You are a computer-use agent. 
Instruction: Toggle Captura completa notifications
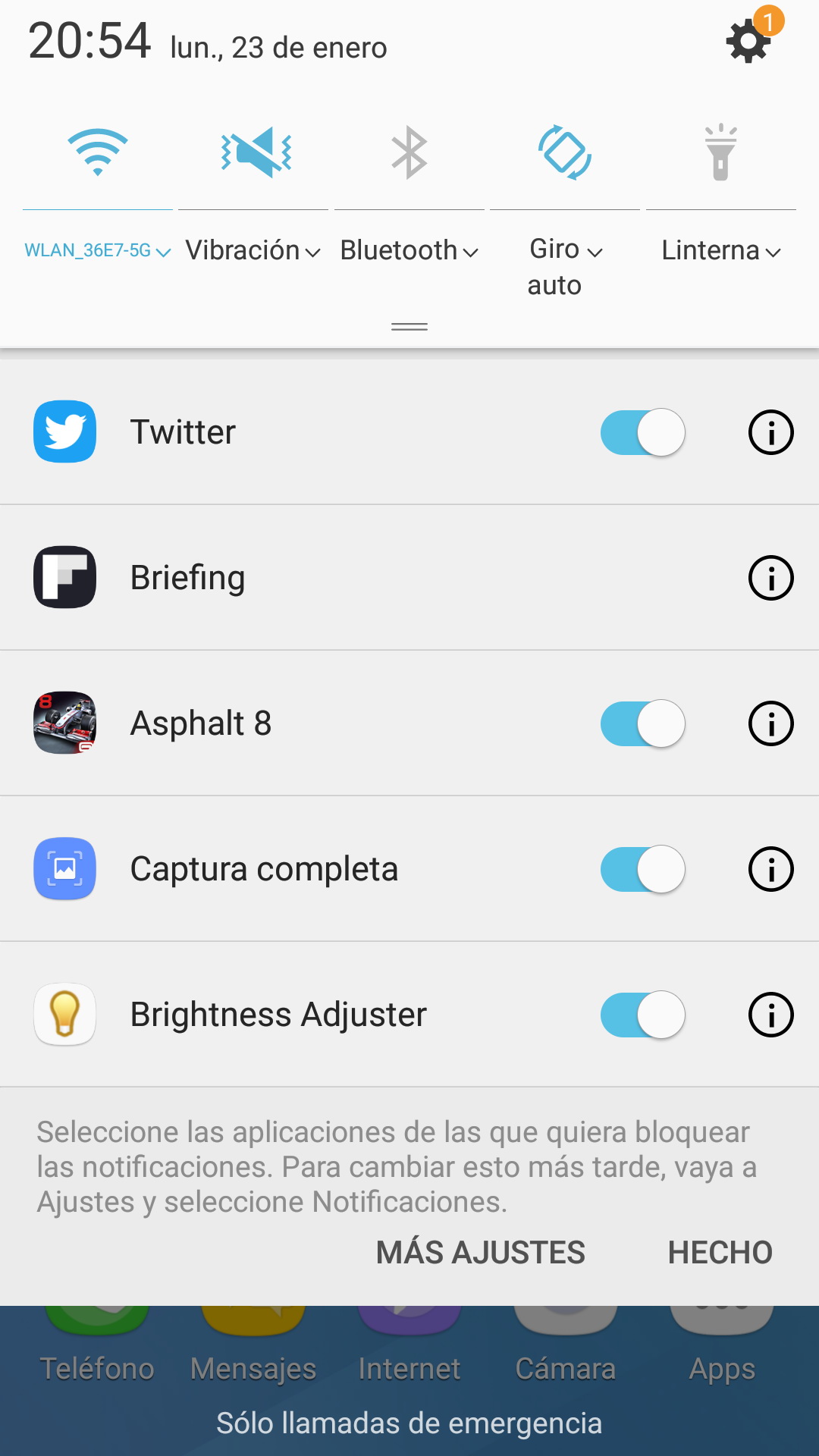click(642, 869)
